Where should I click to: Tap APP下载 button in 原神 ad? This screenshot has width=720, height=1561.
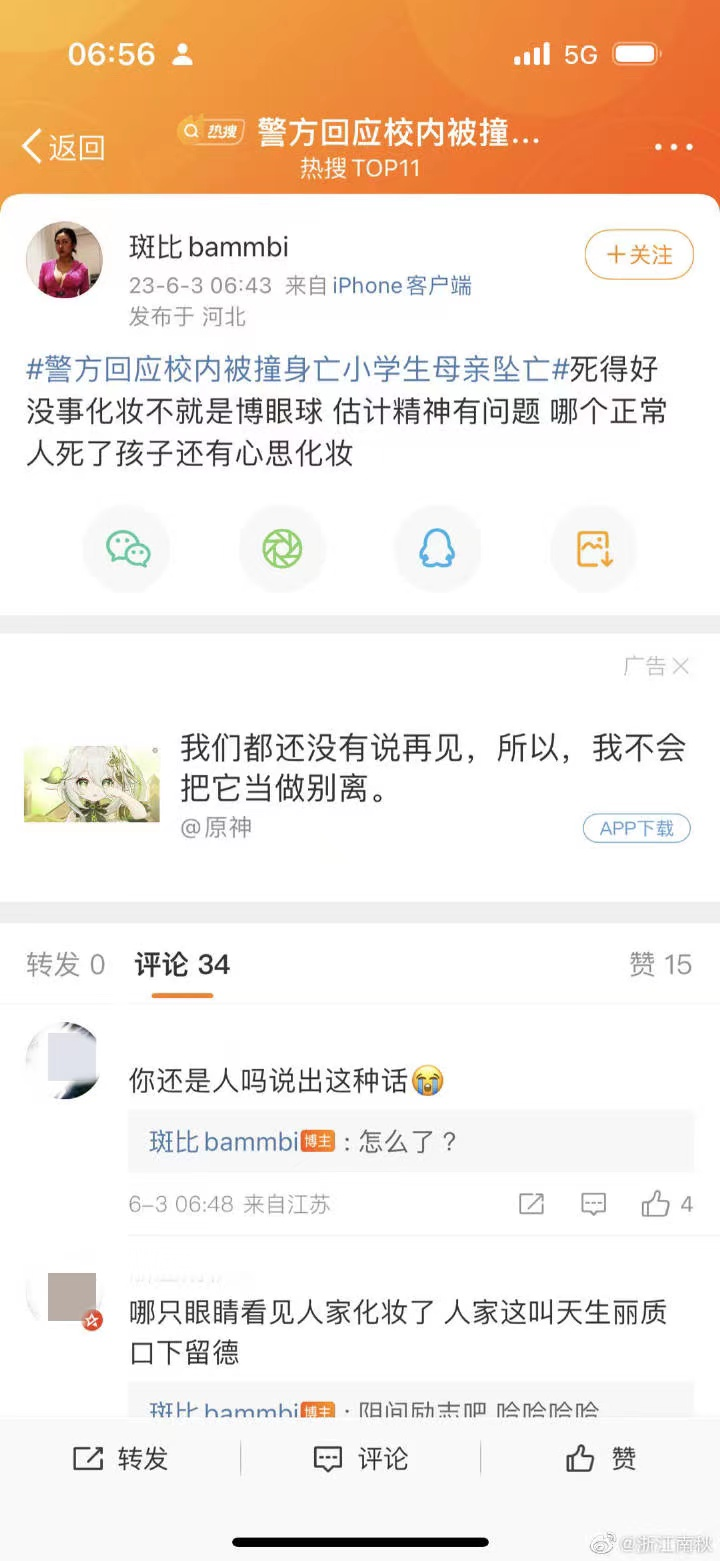637,828
